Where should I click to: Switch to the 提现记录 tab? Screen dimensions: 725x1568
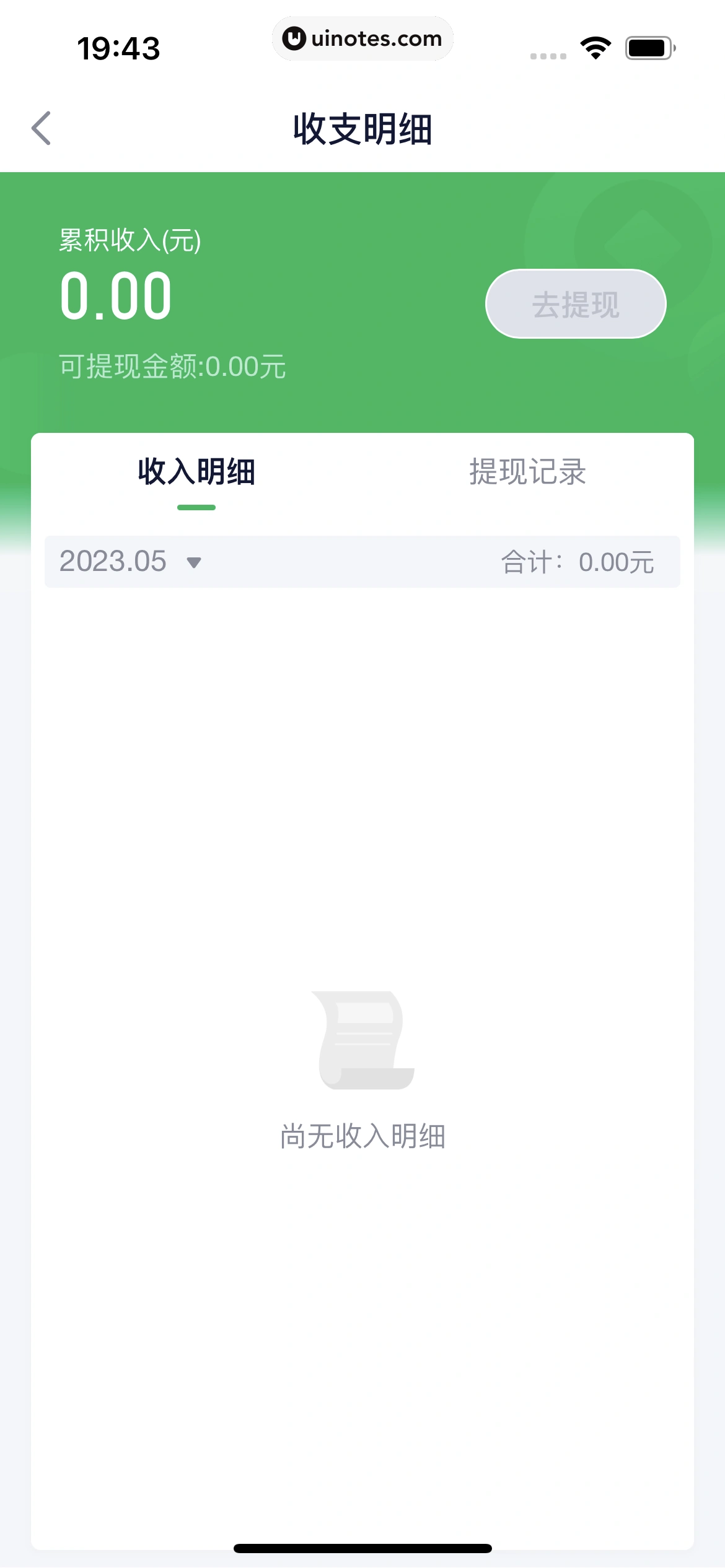tap(527, 471)
